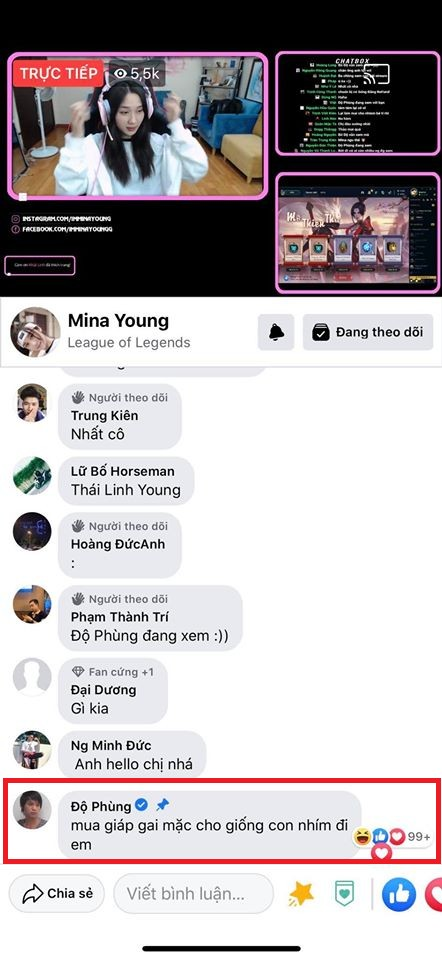This screenshot has height=960, width=442.
Task: Open Mina Young's profile picture
Action: click(x=36, y=332)
